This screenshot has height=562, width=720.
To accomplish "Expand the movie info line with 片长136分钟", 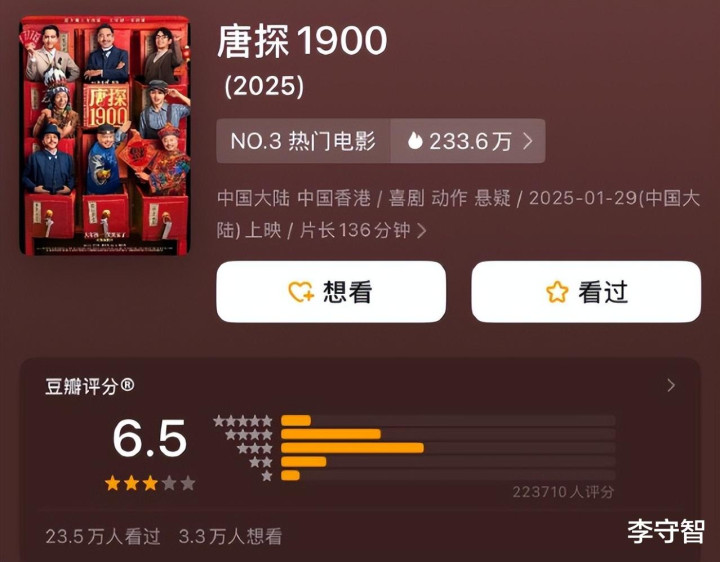I will point(421,231).
